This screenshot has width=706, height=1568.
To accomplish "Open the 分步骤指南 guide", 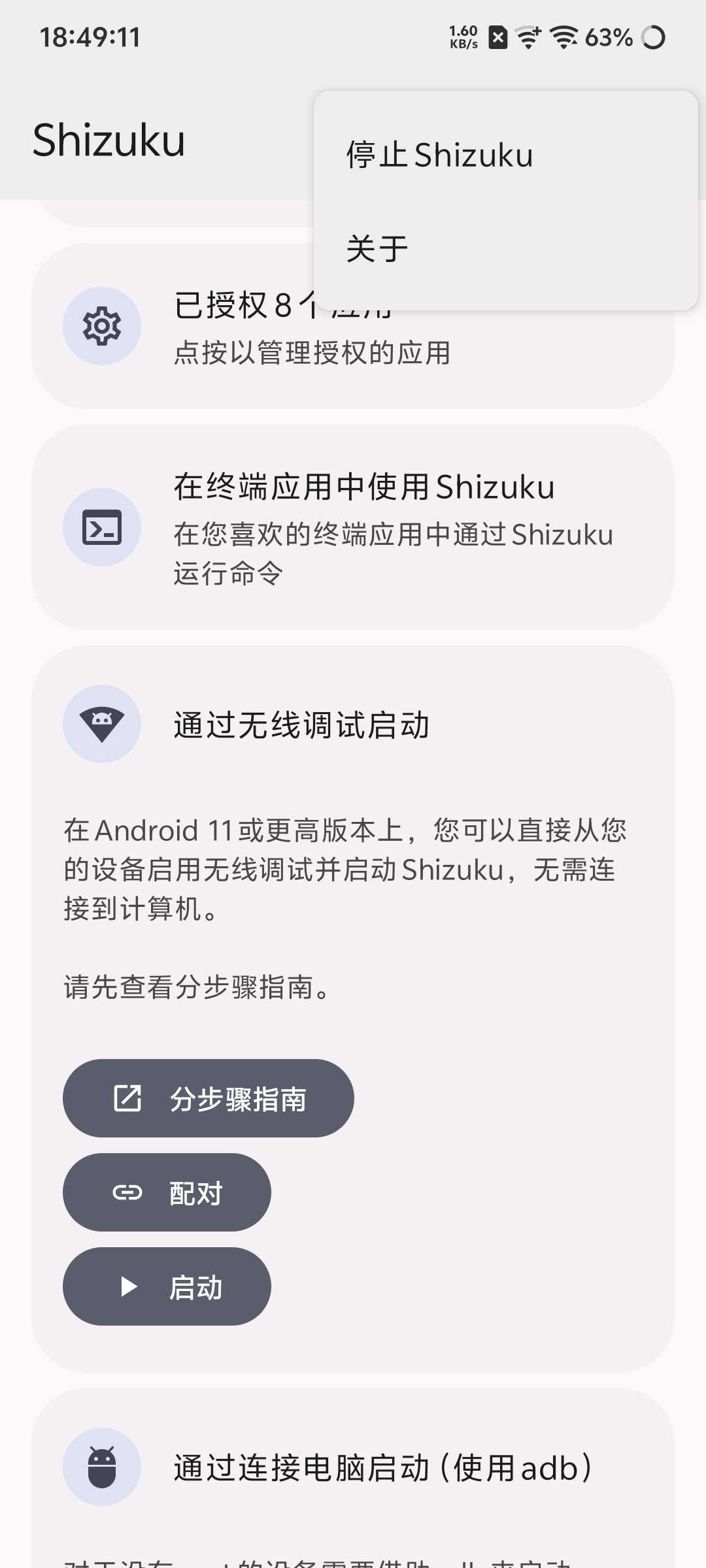I will [208, 1098].
